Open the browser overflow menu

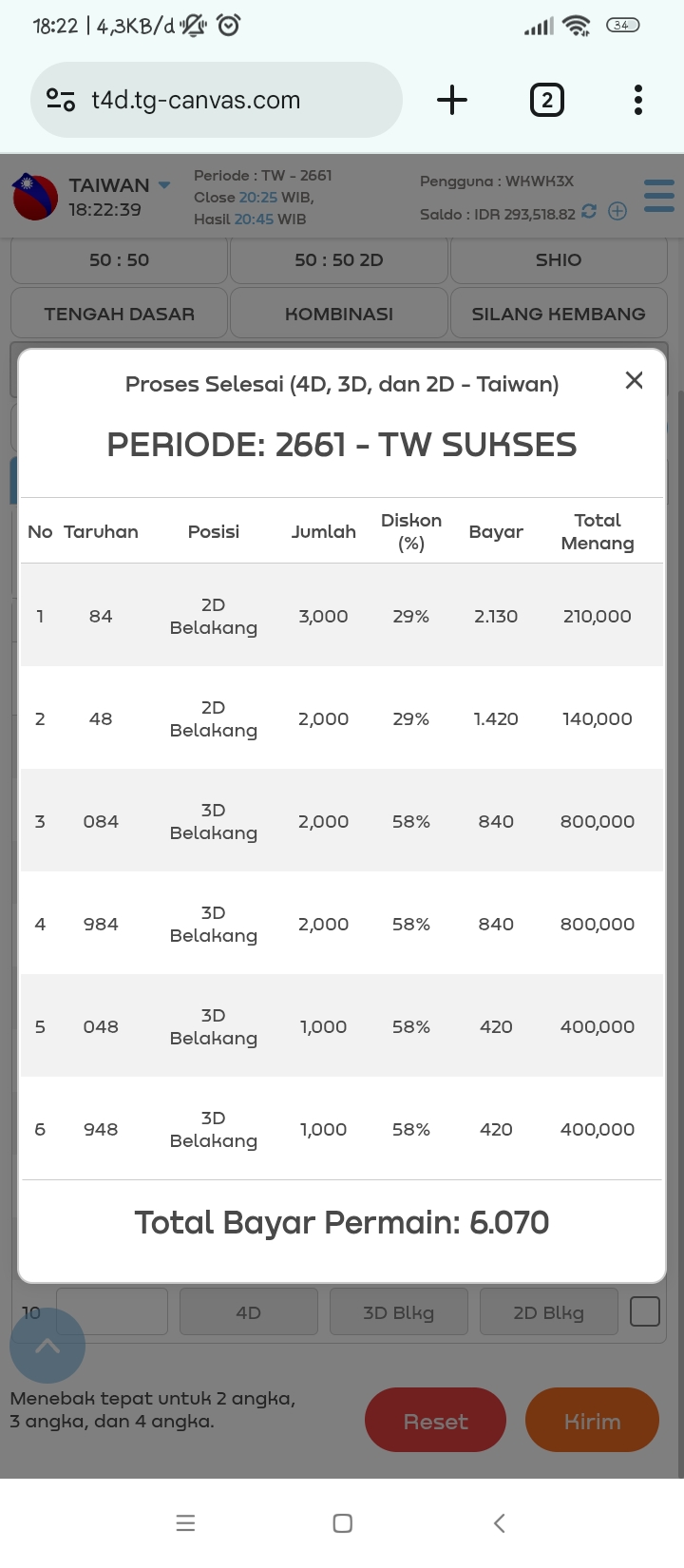(x=637, y=100)
